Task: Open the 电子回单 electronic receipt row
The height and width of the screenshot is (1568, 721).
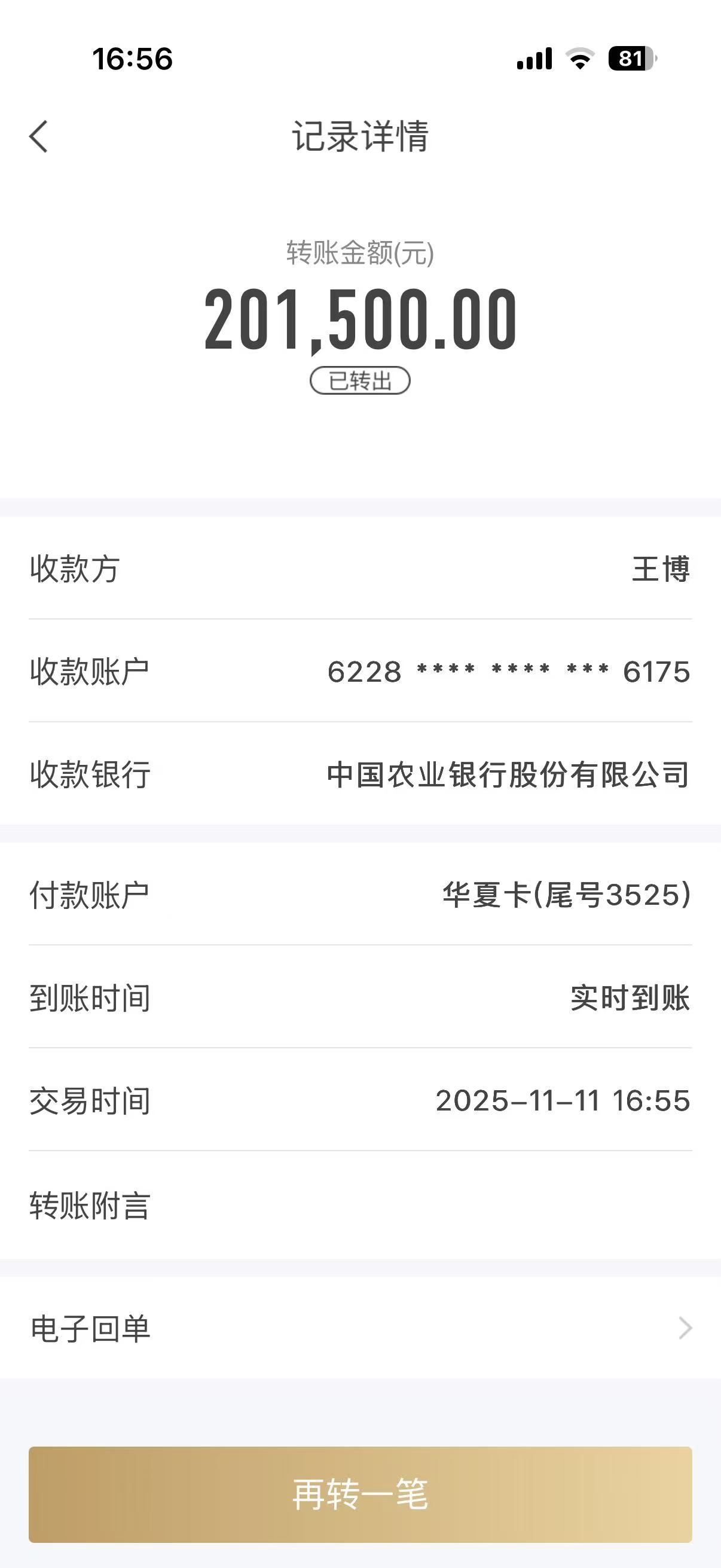Action: pyautogui.click(x=360, y=1328)
